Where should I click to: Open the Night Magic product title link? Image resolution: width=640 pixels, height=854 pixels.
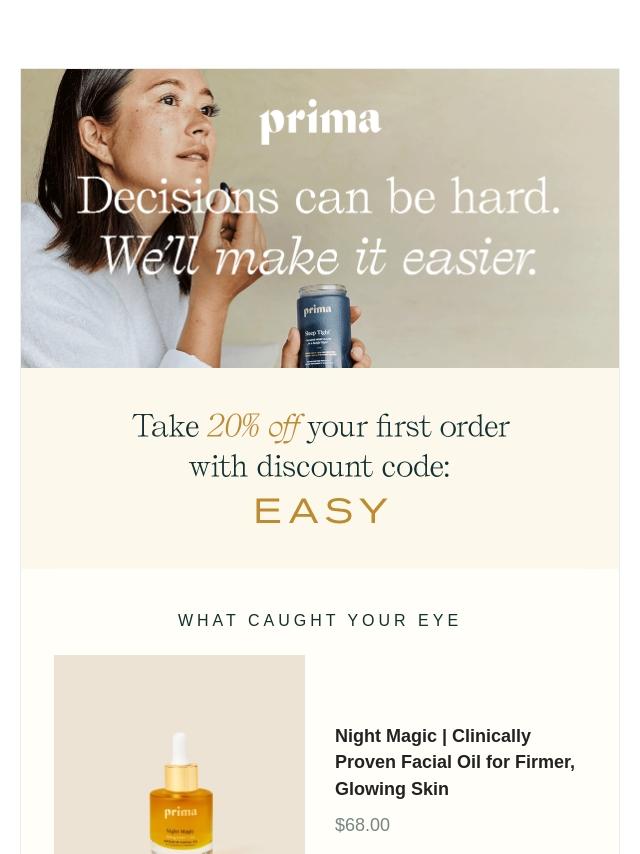[455, 762]
